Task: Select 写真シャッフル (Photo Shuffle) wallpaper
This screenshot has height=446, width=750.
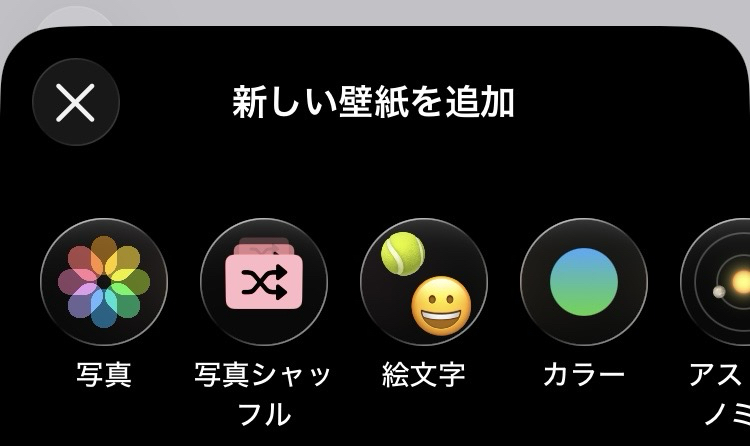Action: click(x=263, y=282)
